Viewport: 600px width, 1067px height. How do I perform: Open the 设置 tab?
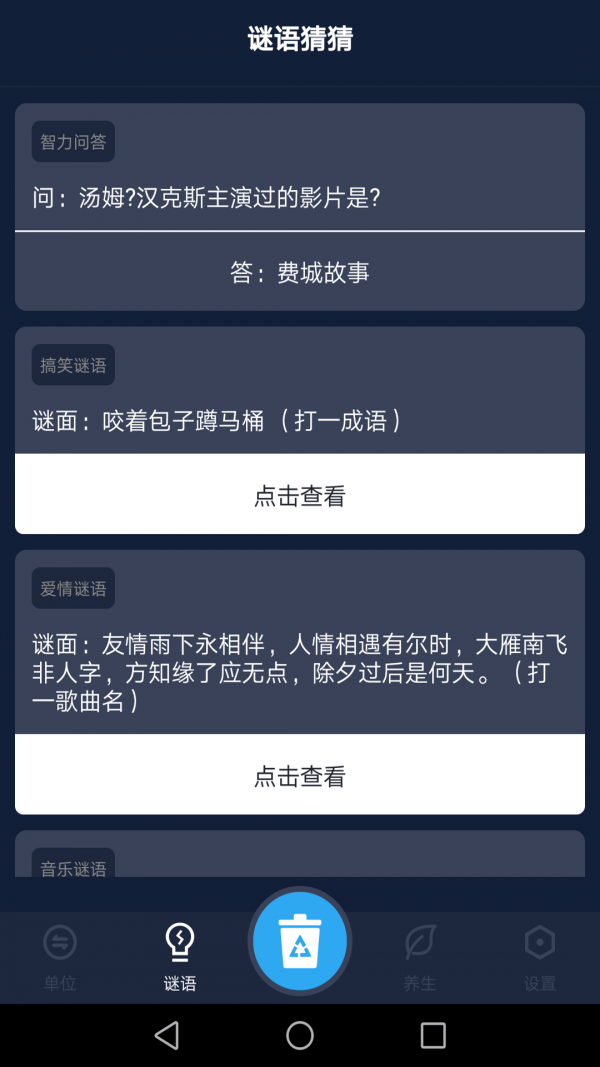[539, 956]
